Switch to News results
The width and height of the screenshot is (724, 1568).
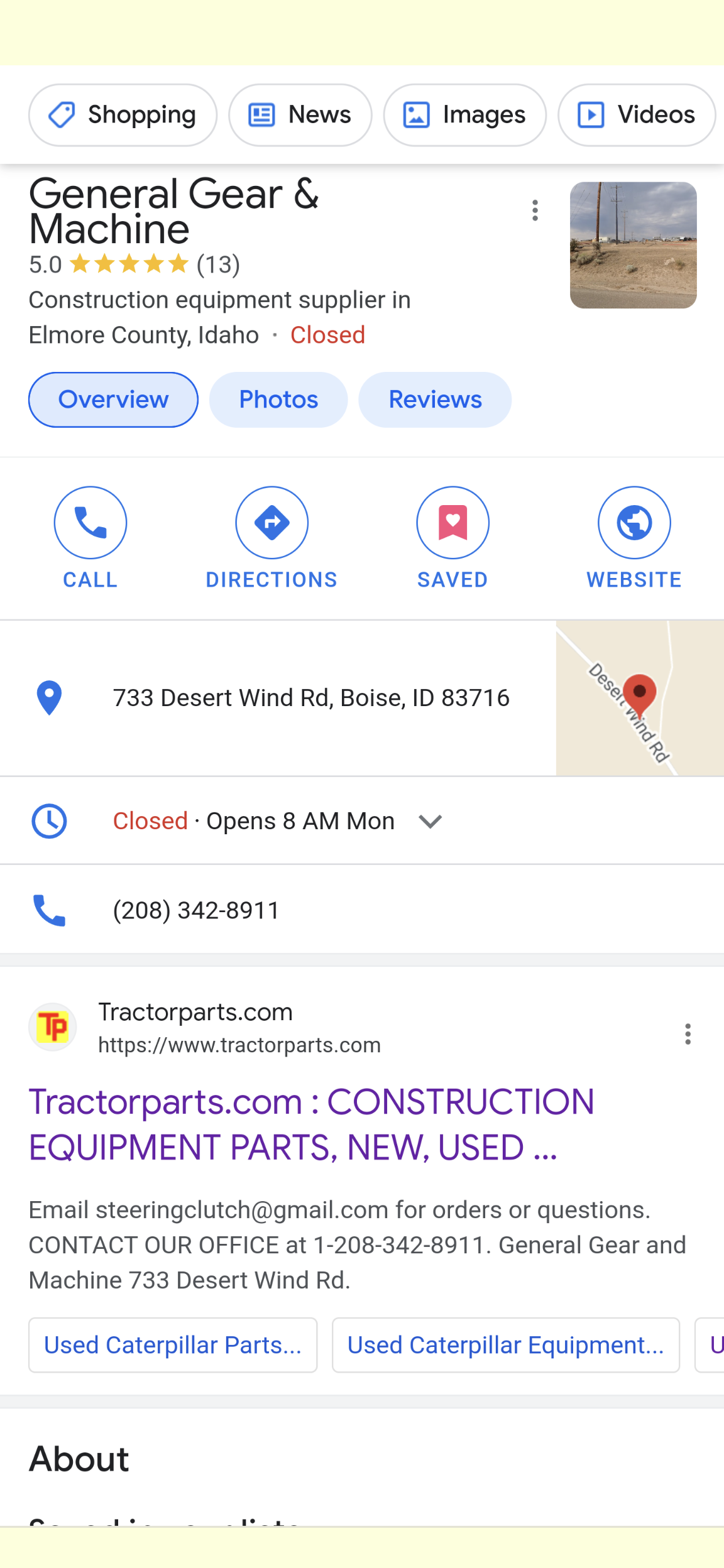(300, 115)
